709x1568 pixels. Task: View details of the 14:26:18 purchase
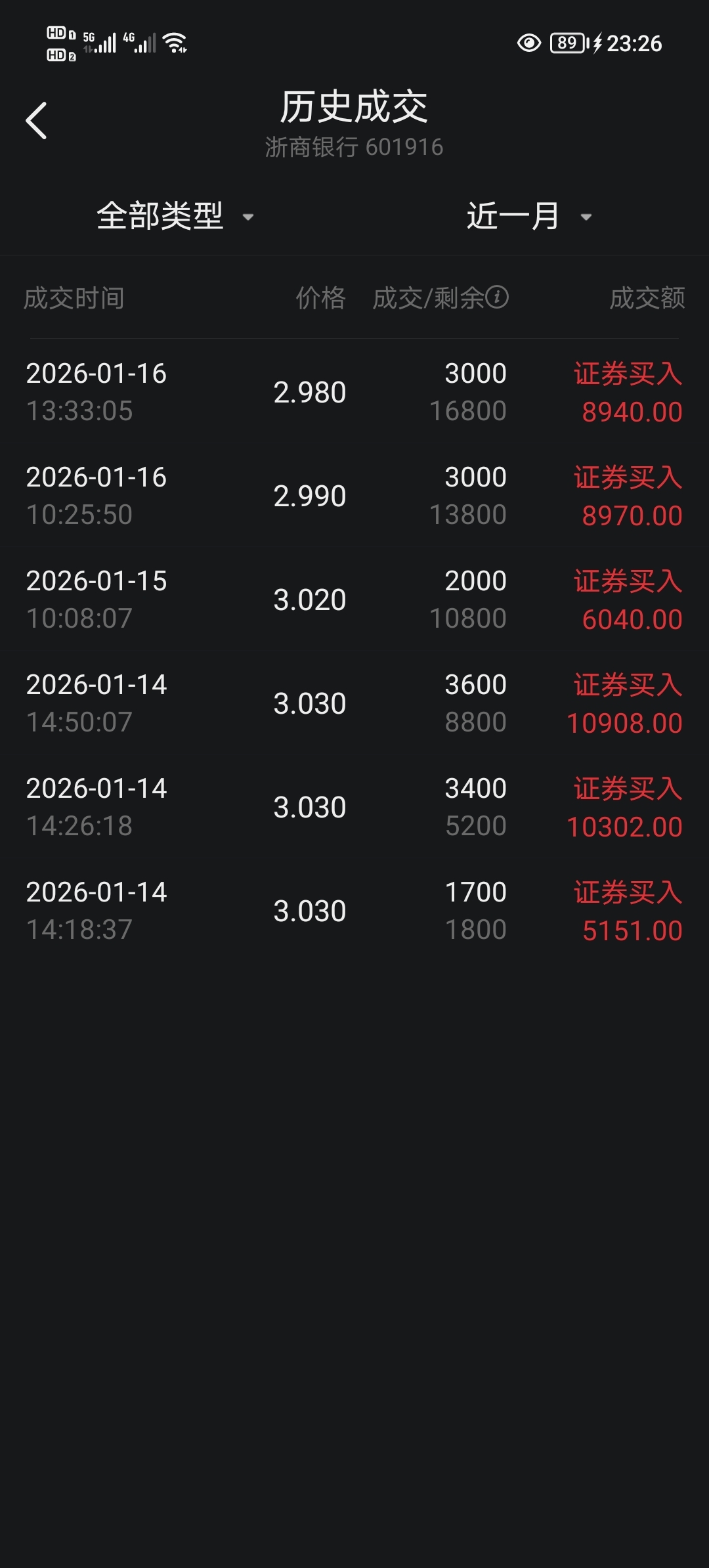pyautogui.click(x=354, y=807)
